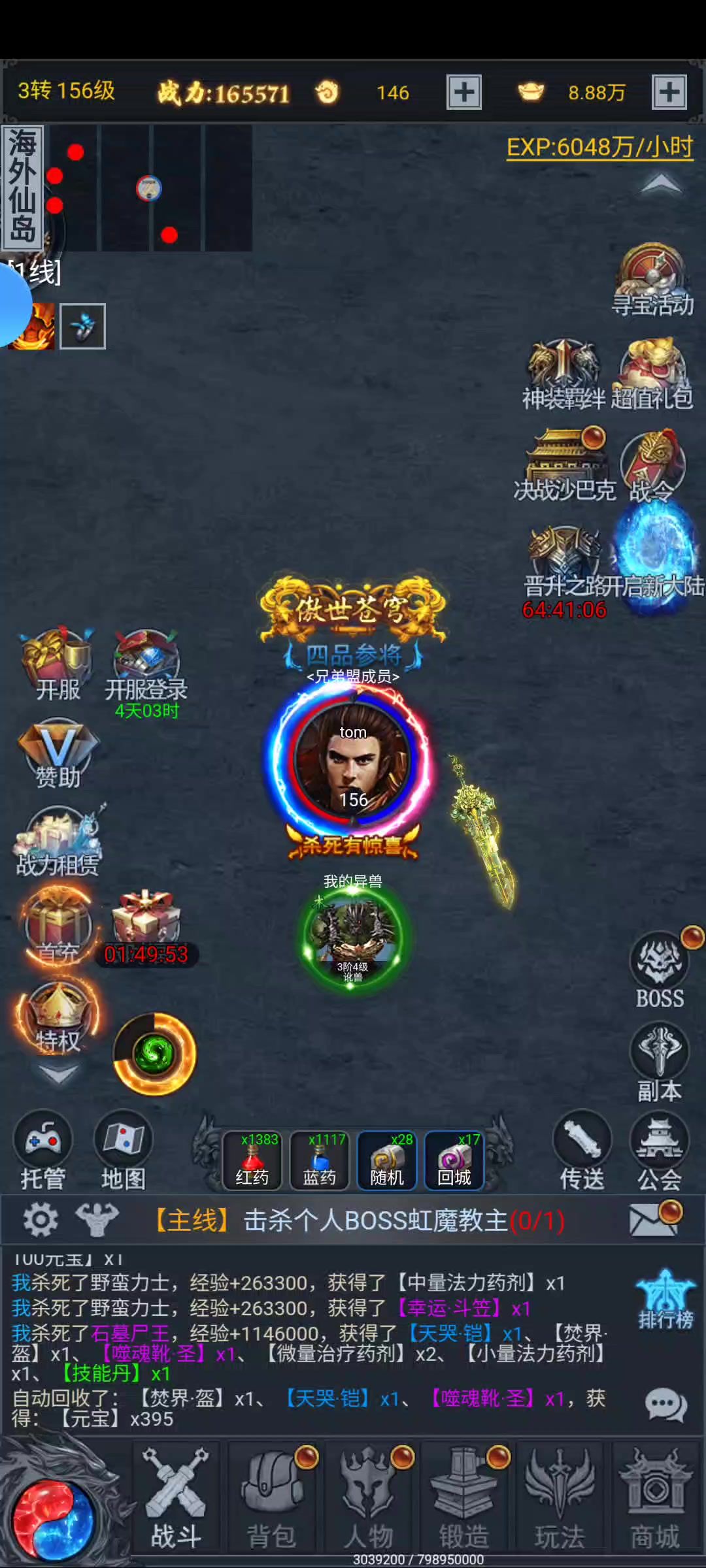Open the 玩法 gameplay tab
This screenshot has height=1568, width=706.
coord(560,1503)
